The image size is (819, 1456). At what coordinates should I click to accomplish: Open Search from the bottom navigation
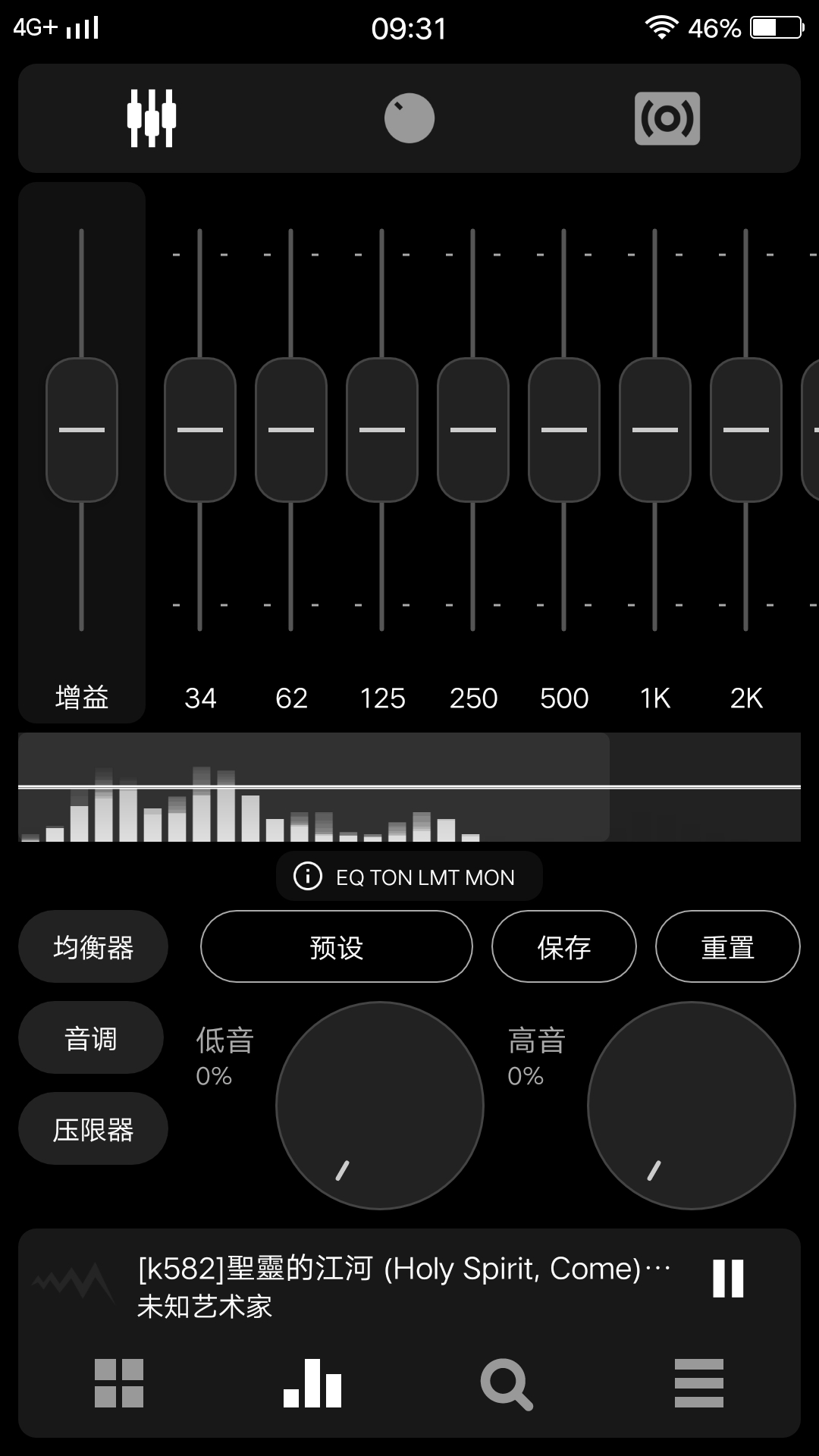[x=507, y=1385]
